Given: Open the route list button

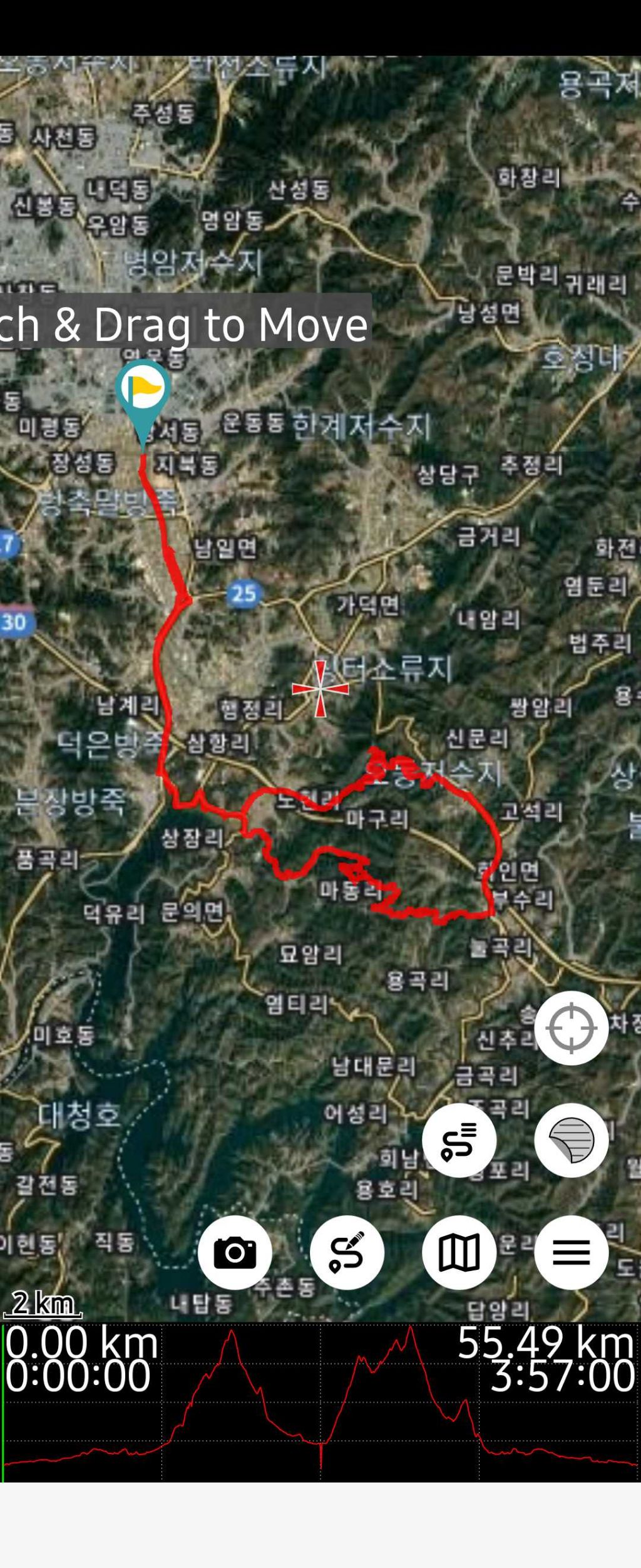Looking at the screenshot, I should tap(459, 1140).
